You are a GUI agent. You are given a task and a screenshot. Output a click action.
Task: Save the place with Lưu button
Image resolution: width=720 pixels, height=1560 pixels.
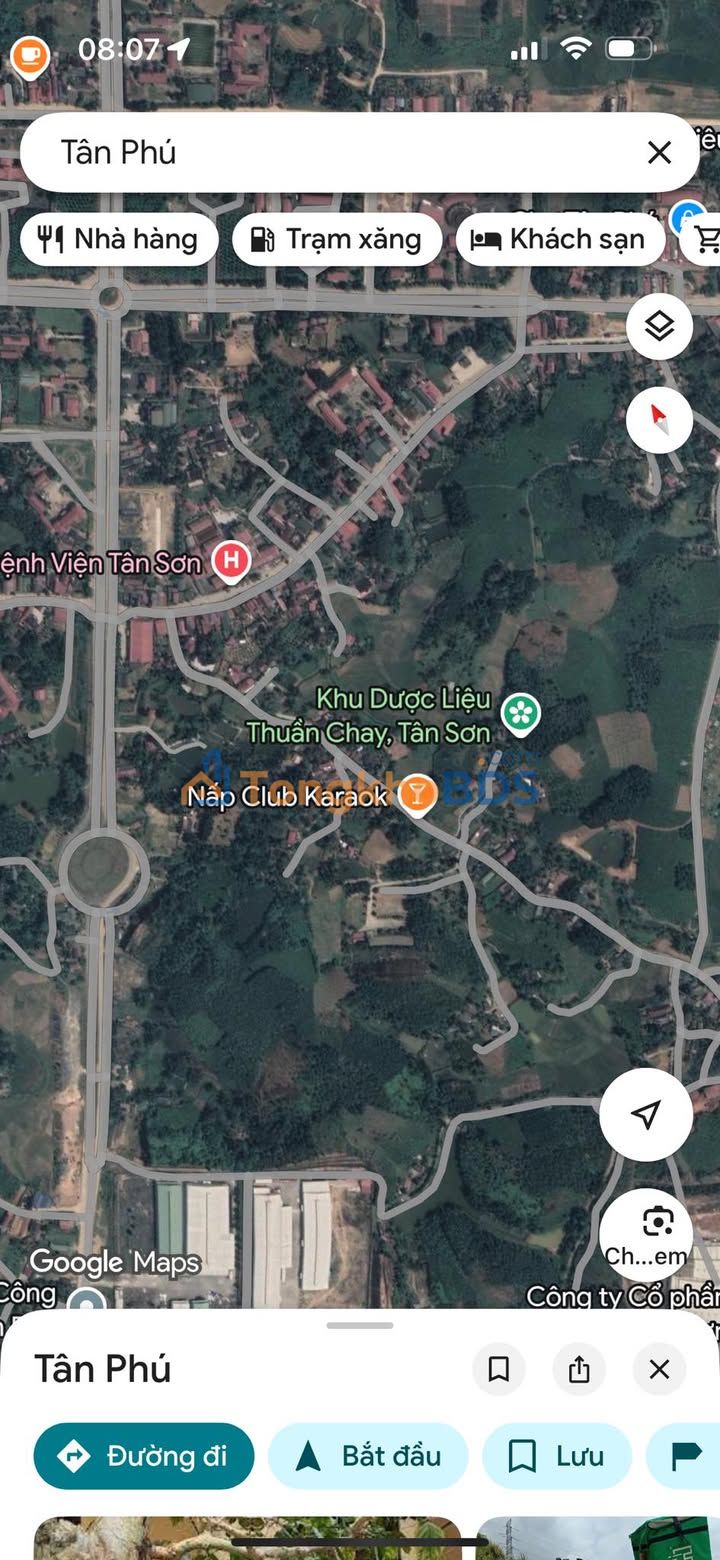(557, 1456)
